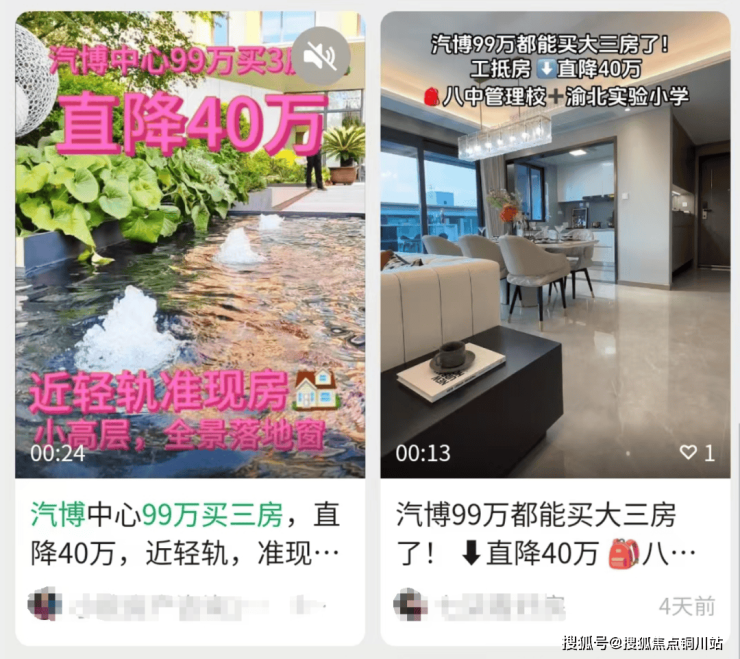This screenshot has width=740, height=659.
Task: Like the 汽博99万都能买大三房了 video
Action: tap(688, 453)
